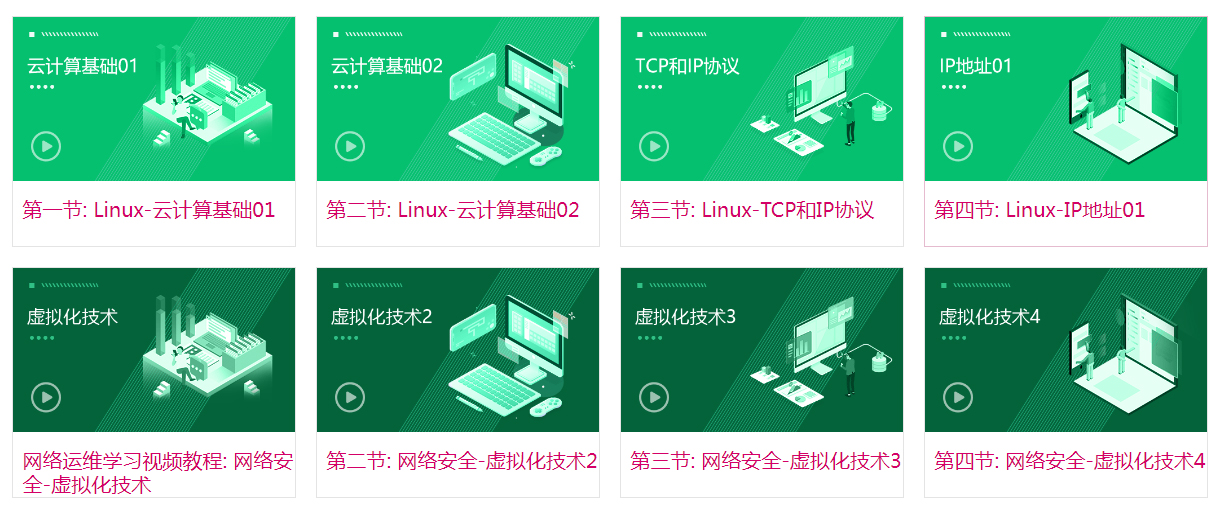Open the 虚拟化技术2 video card
1222x507 pixels.
click(x=458, y=350)
